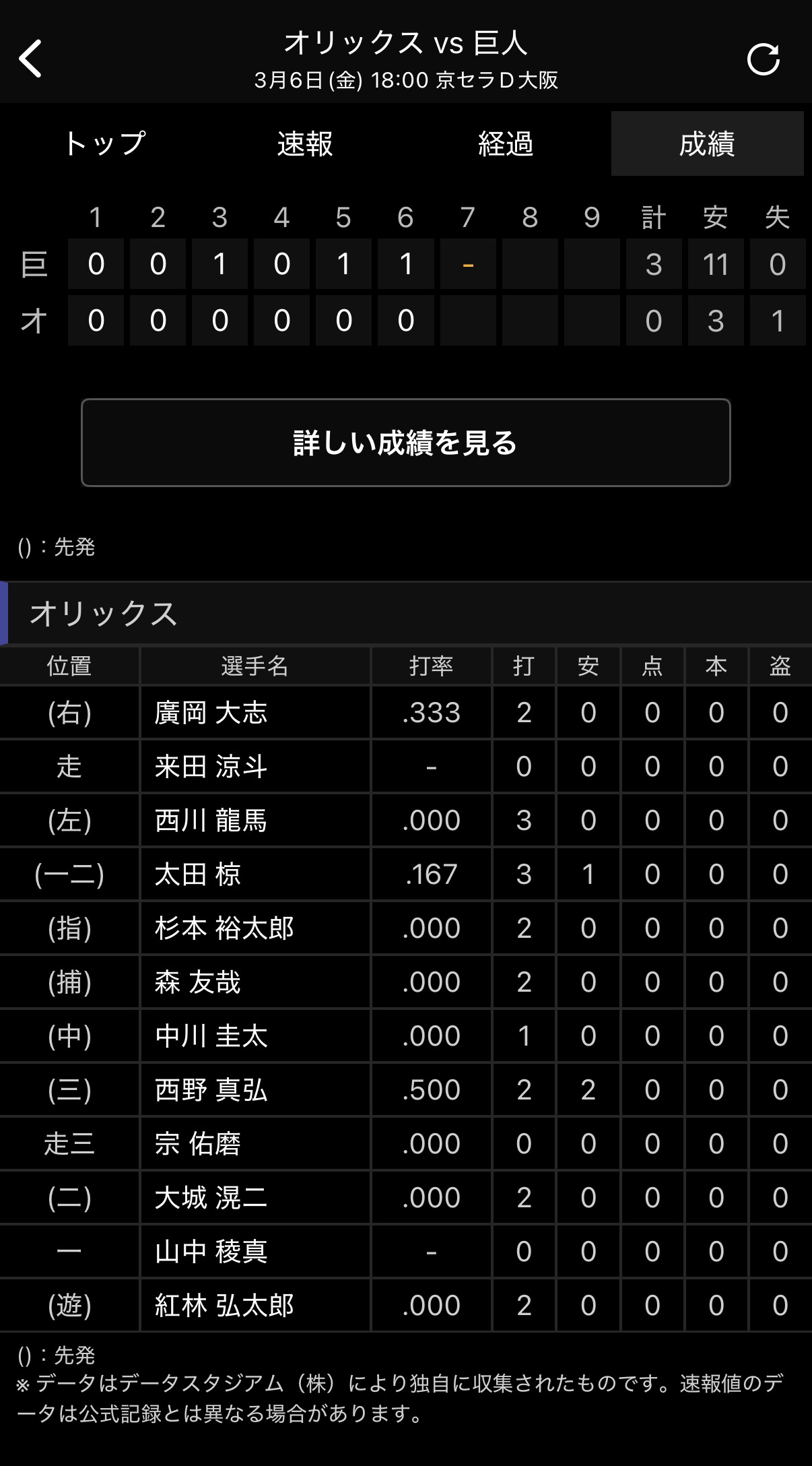Image resolution: width=812 pixels, height=1466 pixels.
Task: Refresh the game data
Action: point(764,60)
